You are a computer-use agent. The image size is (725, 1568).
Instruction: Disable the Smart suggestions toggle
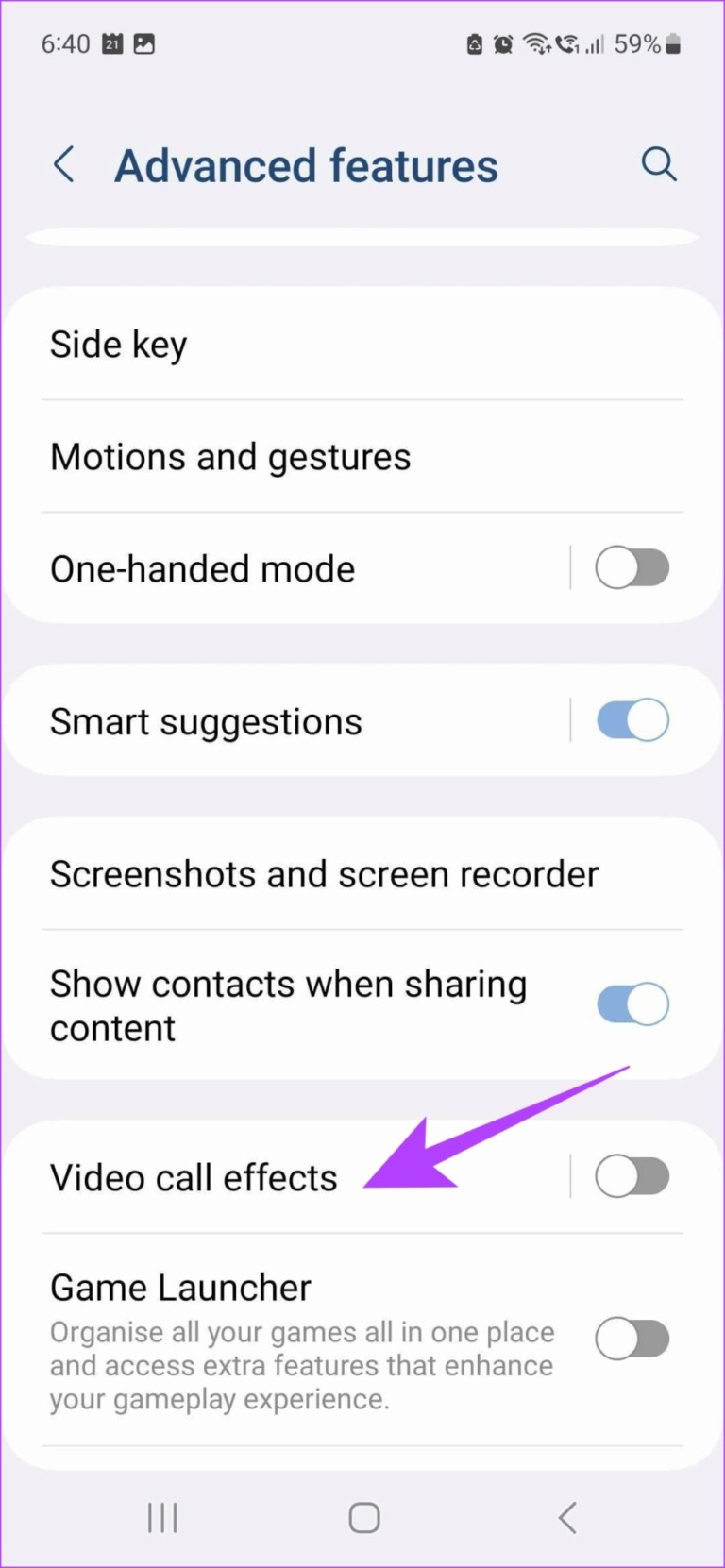(x=632, y=719)
